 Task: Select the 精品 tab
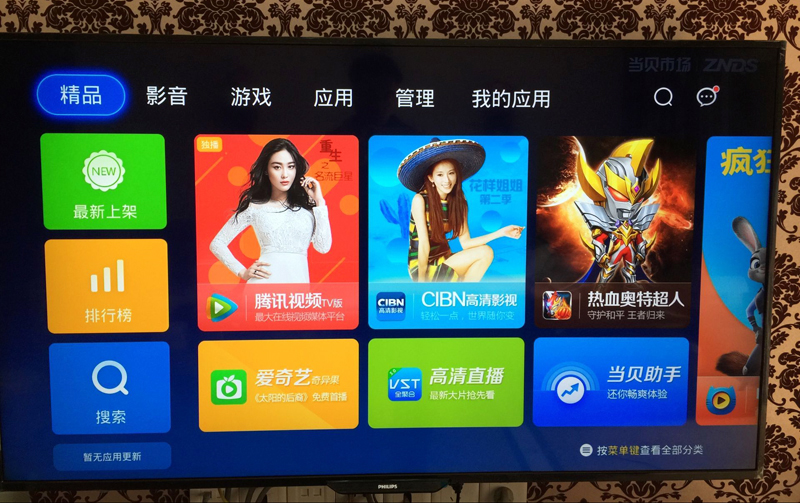pyautogui.click(x=81, y=95)
